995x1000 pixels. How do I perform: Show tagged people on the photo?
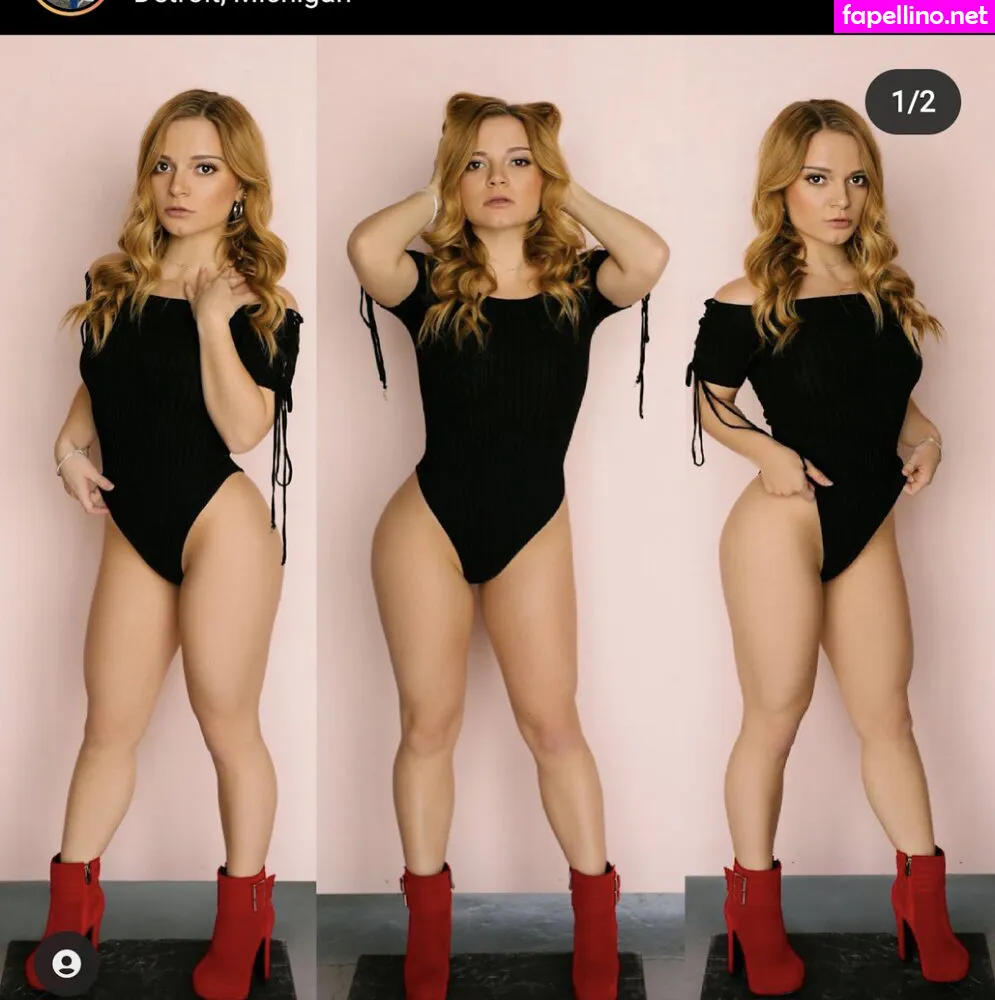[66, 964]
